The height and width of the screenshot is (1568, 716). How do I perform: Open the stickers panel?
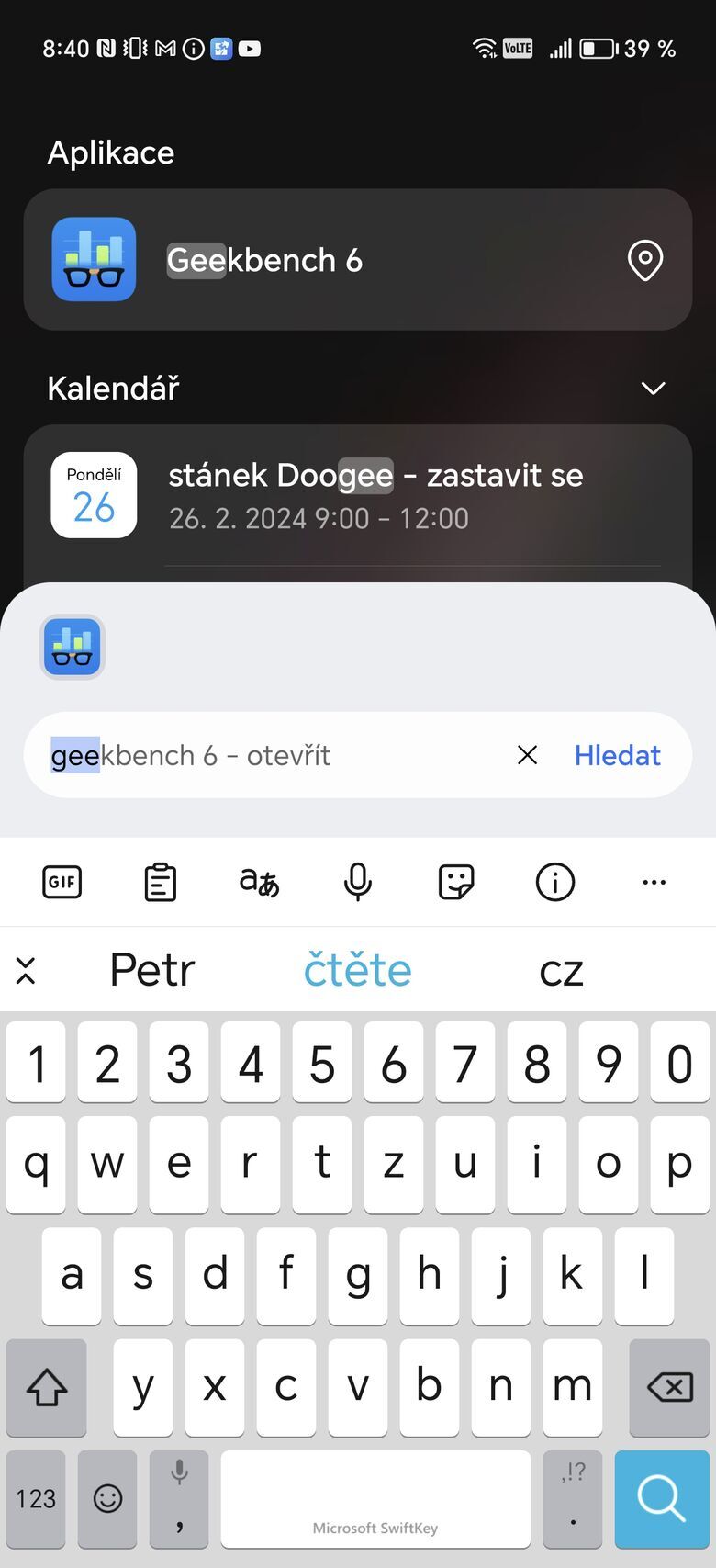pyautogui.click(x=456, y=882)
